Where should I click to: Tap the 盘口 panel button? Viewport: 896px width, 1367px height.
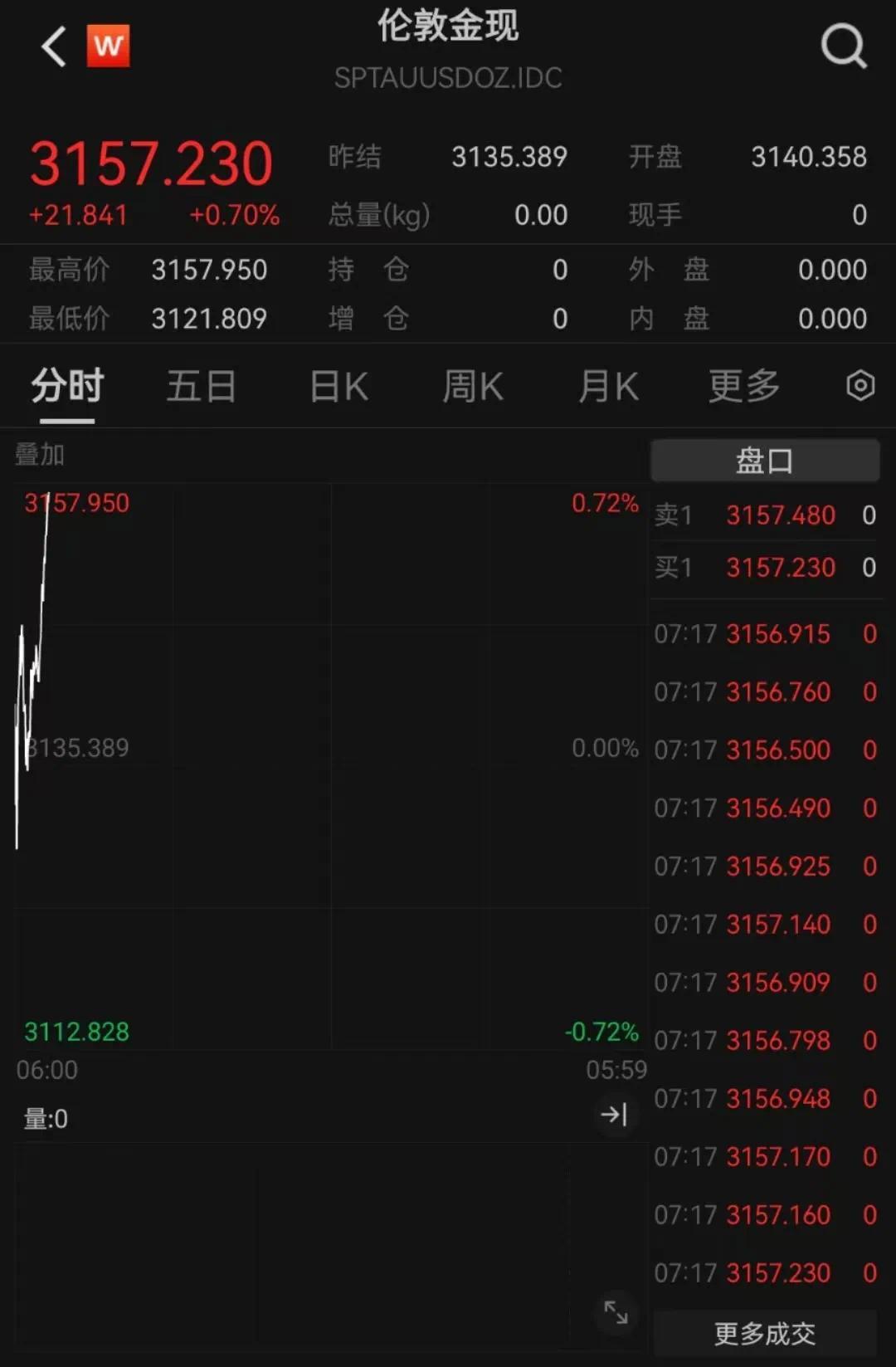coord(764,461)
